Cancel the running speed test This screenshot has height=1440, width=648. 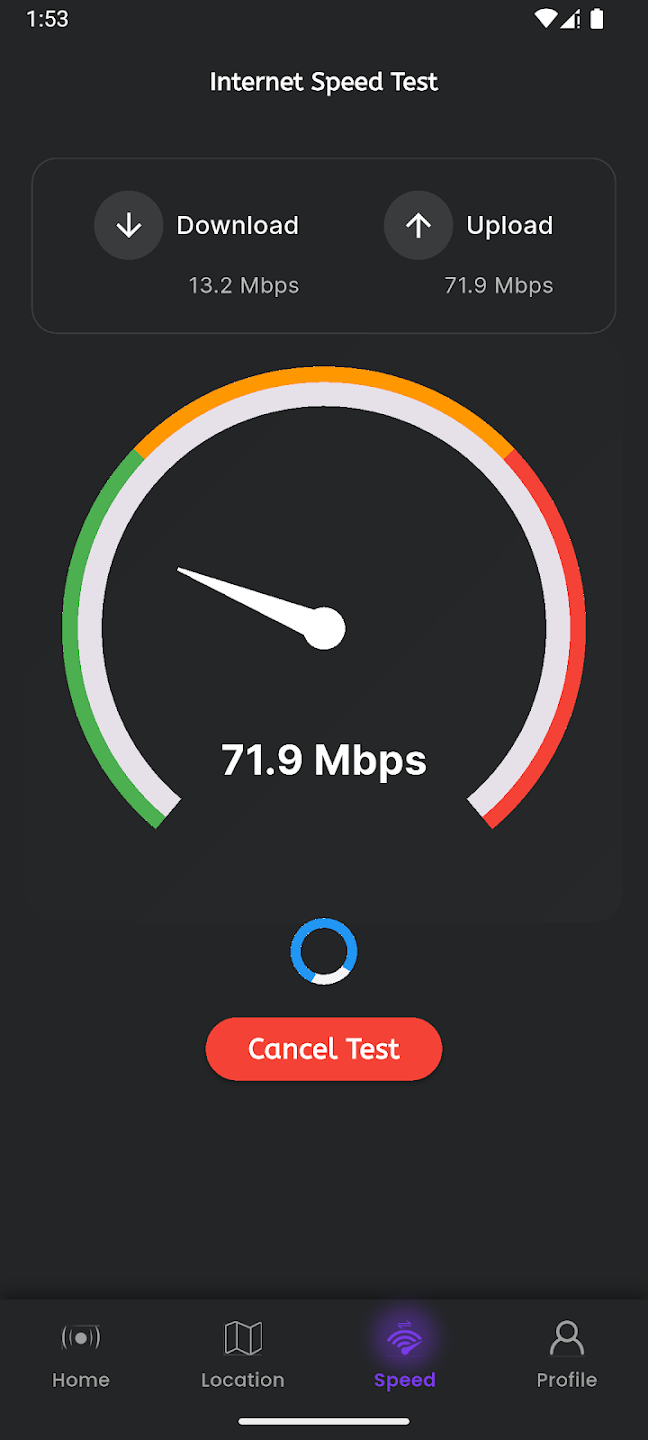click(323, 1048)
